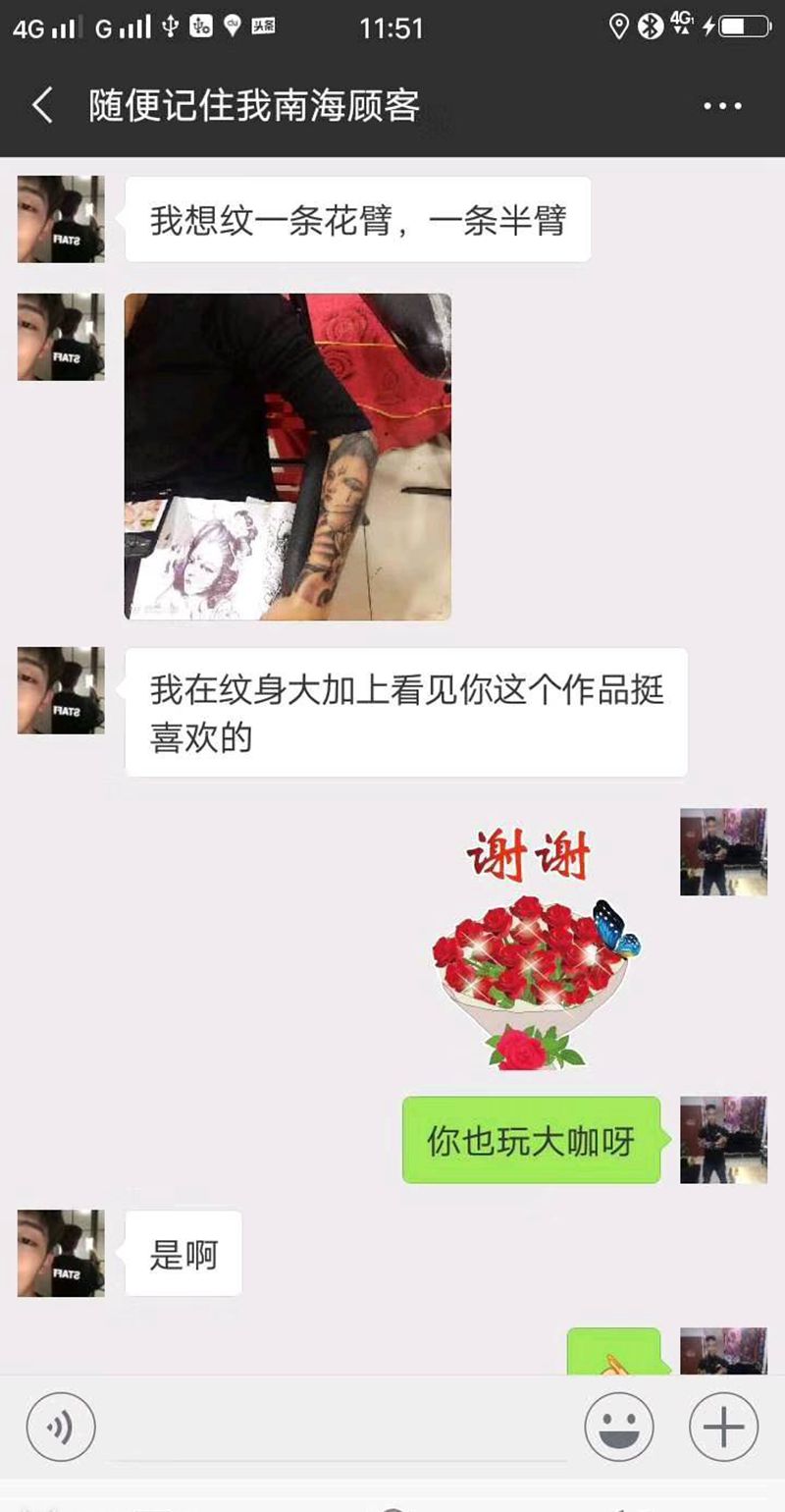
Task: Switch to voice message input
Action: click(x=61, y=1427)
